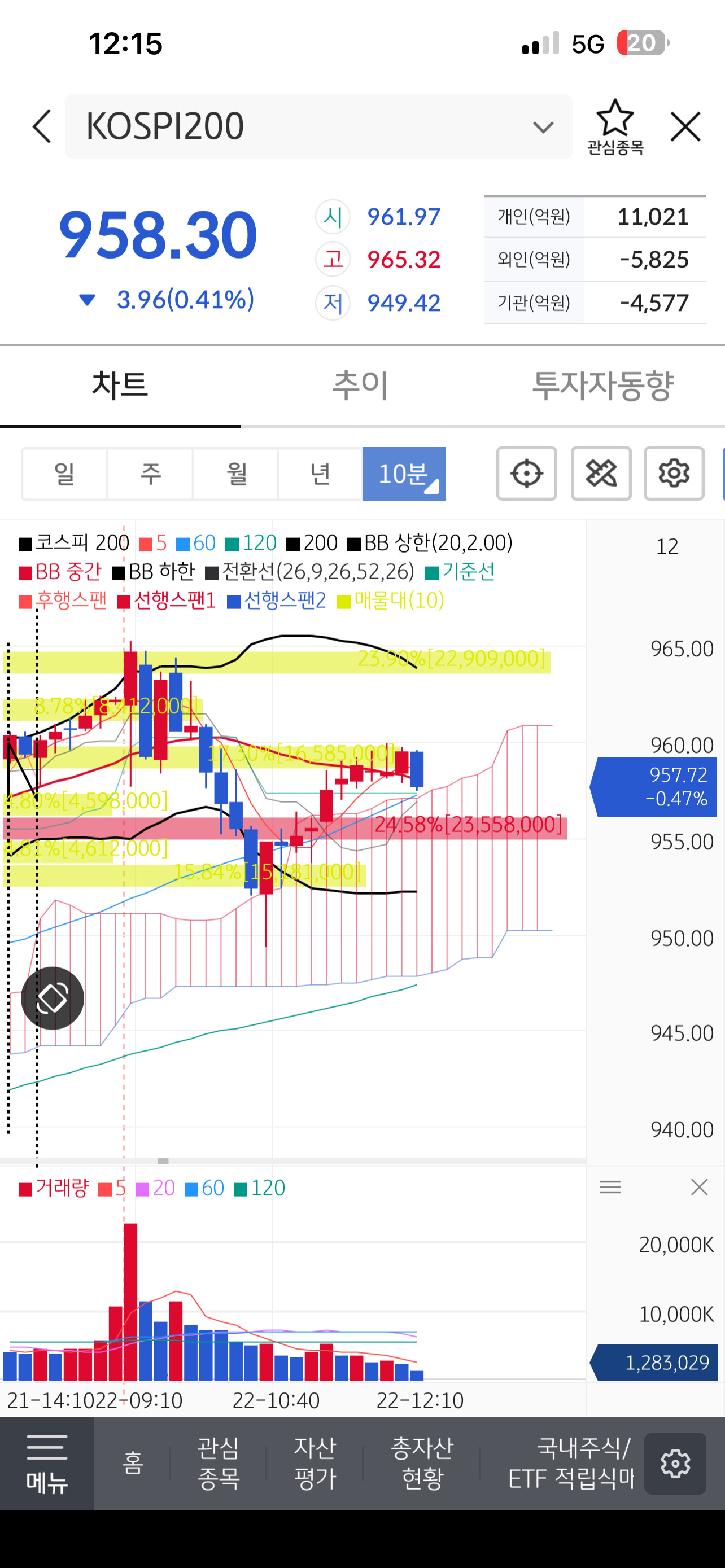Select the 일 daily chart period

click(64, 474)
